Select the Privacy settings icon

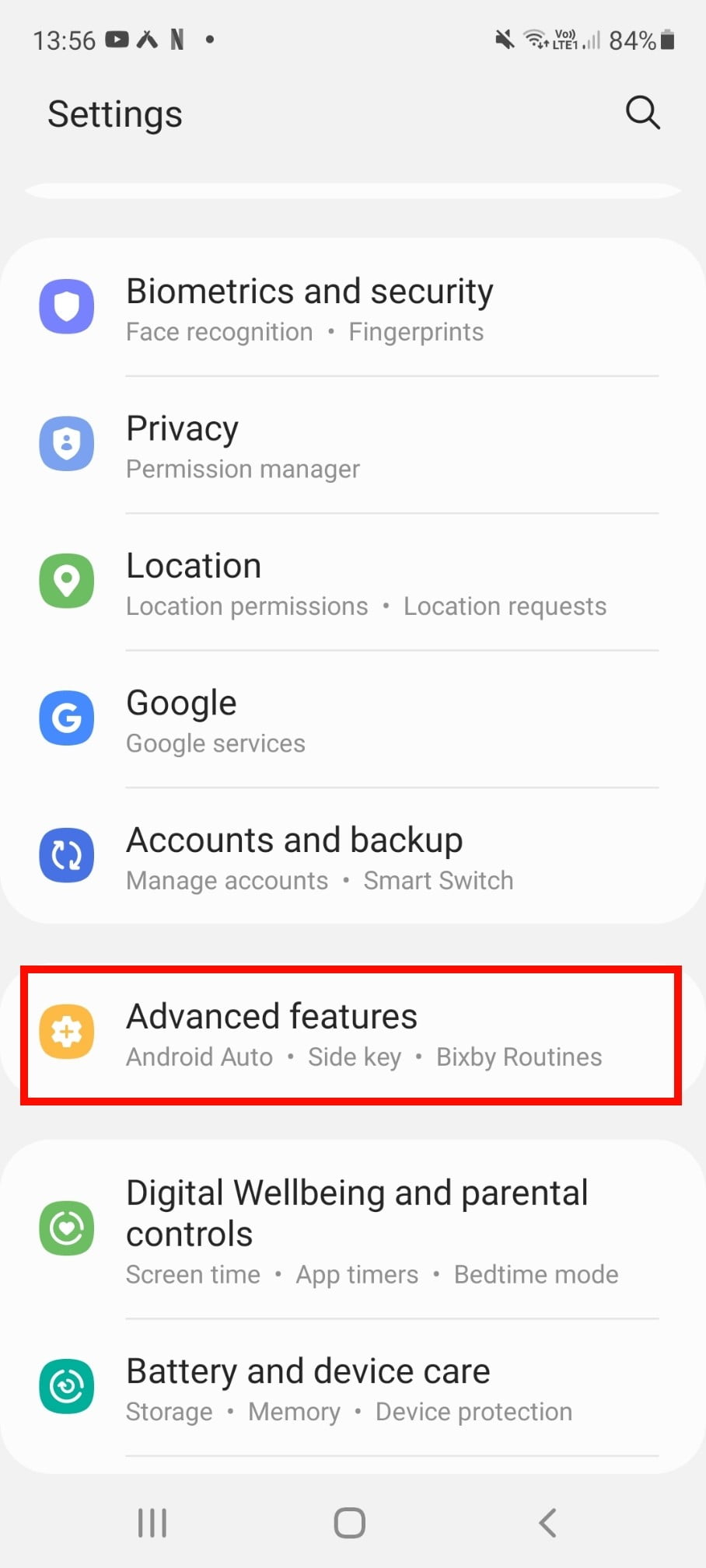pyautogui.click(x=67, y=444)
